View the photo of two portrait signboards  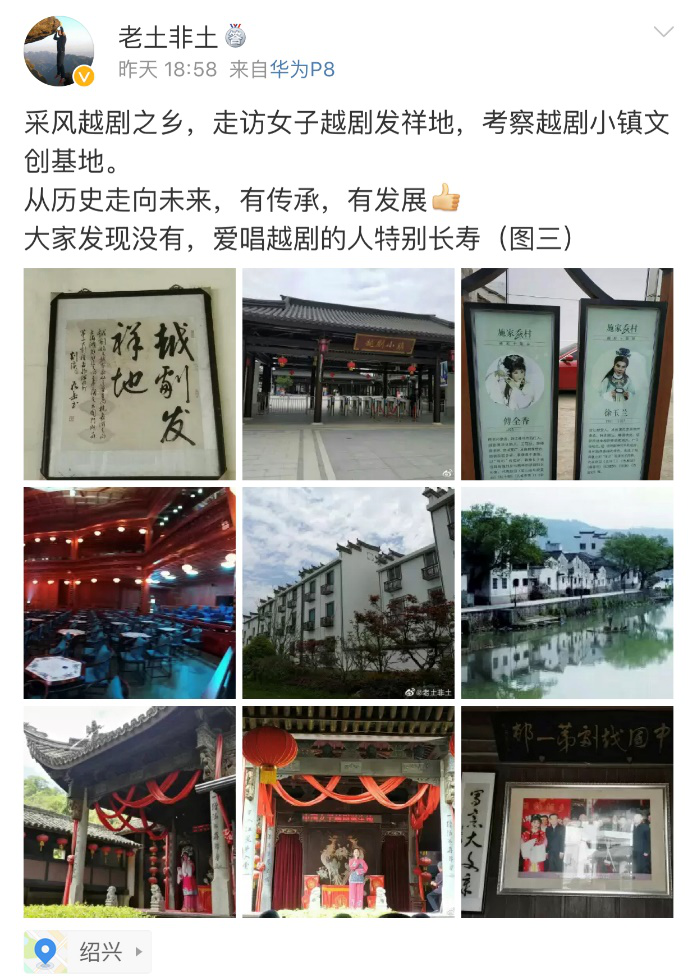[x=567, y=374]
